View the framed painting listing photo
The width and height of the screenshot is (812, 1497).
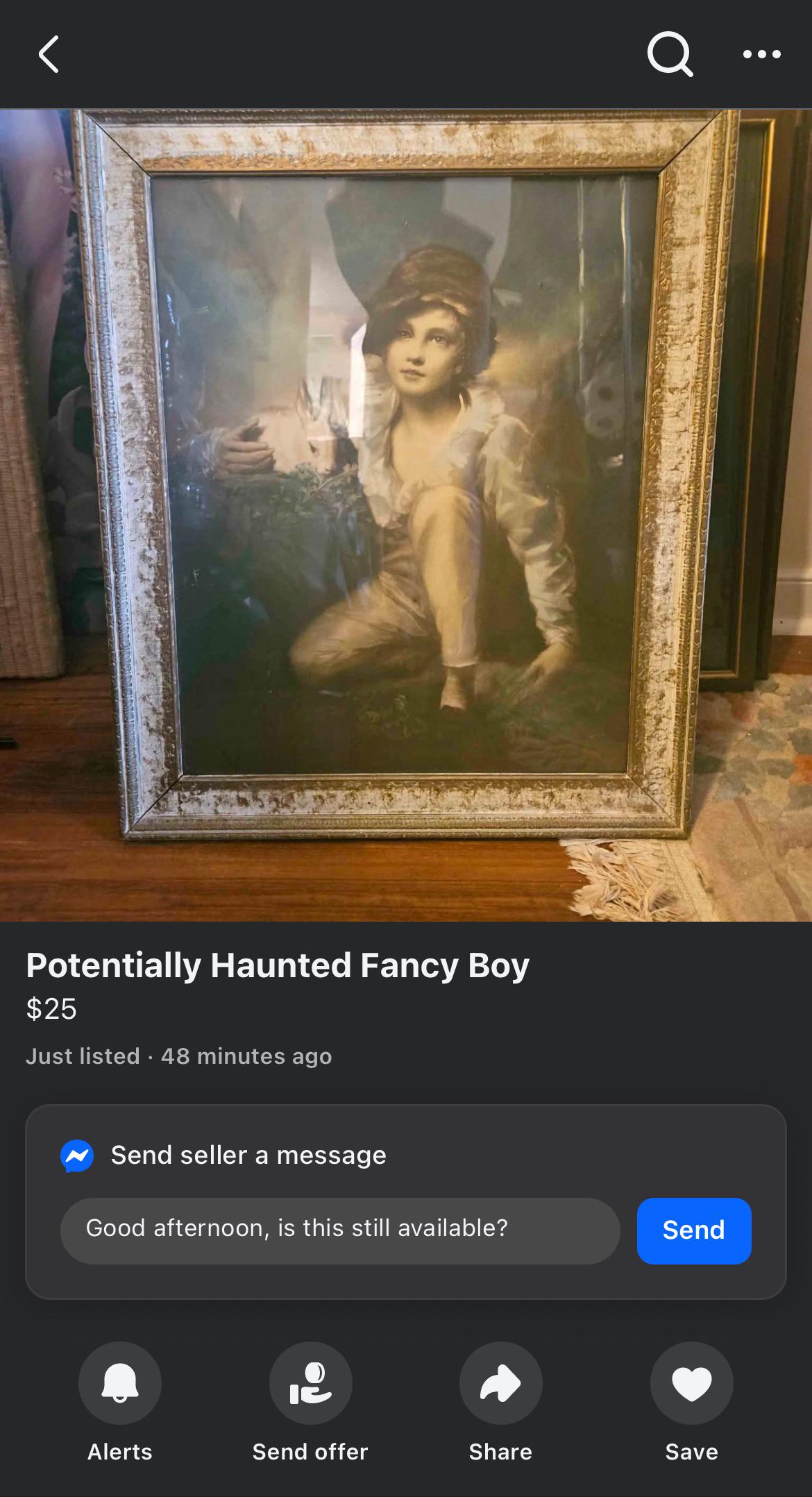(x=406, y=515)
